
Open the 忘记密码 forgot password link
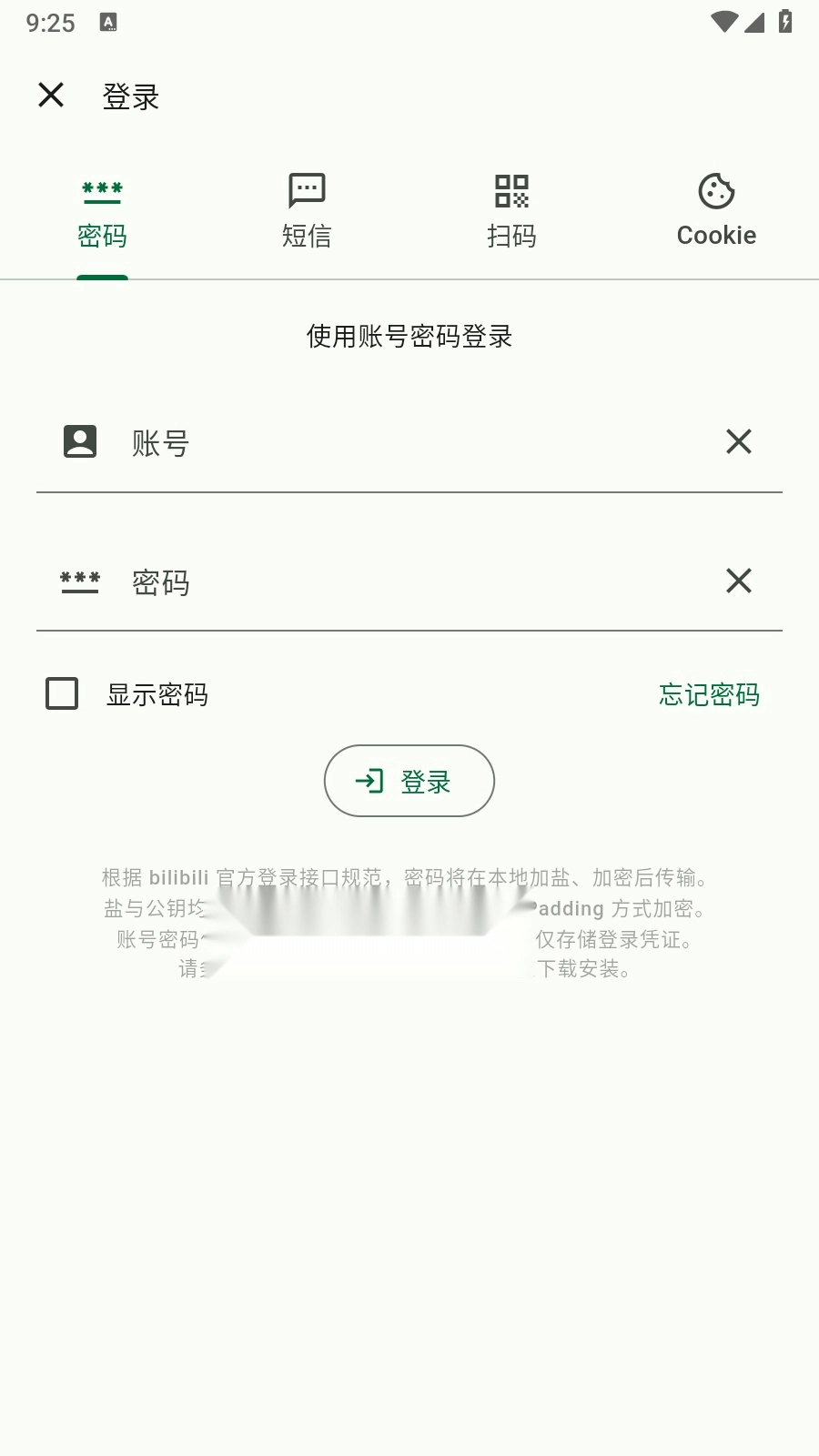pos(710,694)
